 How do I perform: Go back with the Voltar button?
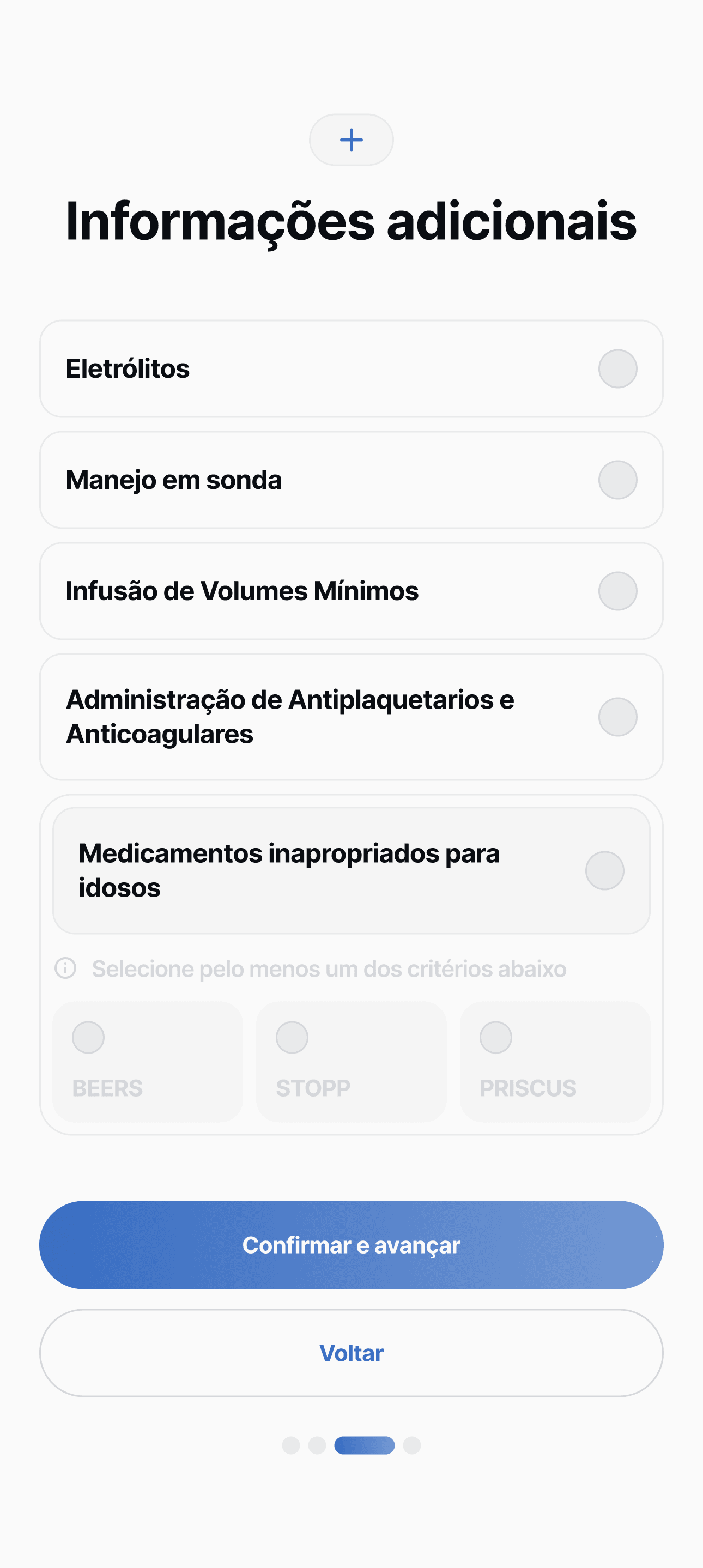pos(351,1353)
